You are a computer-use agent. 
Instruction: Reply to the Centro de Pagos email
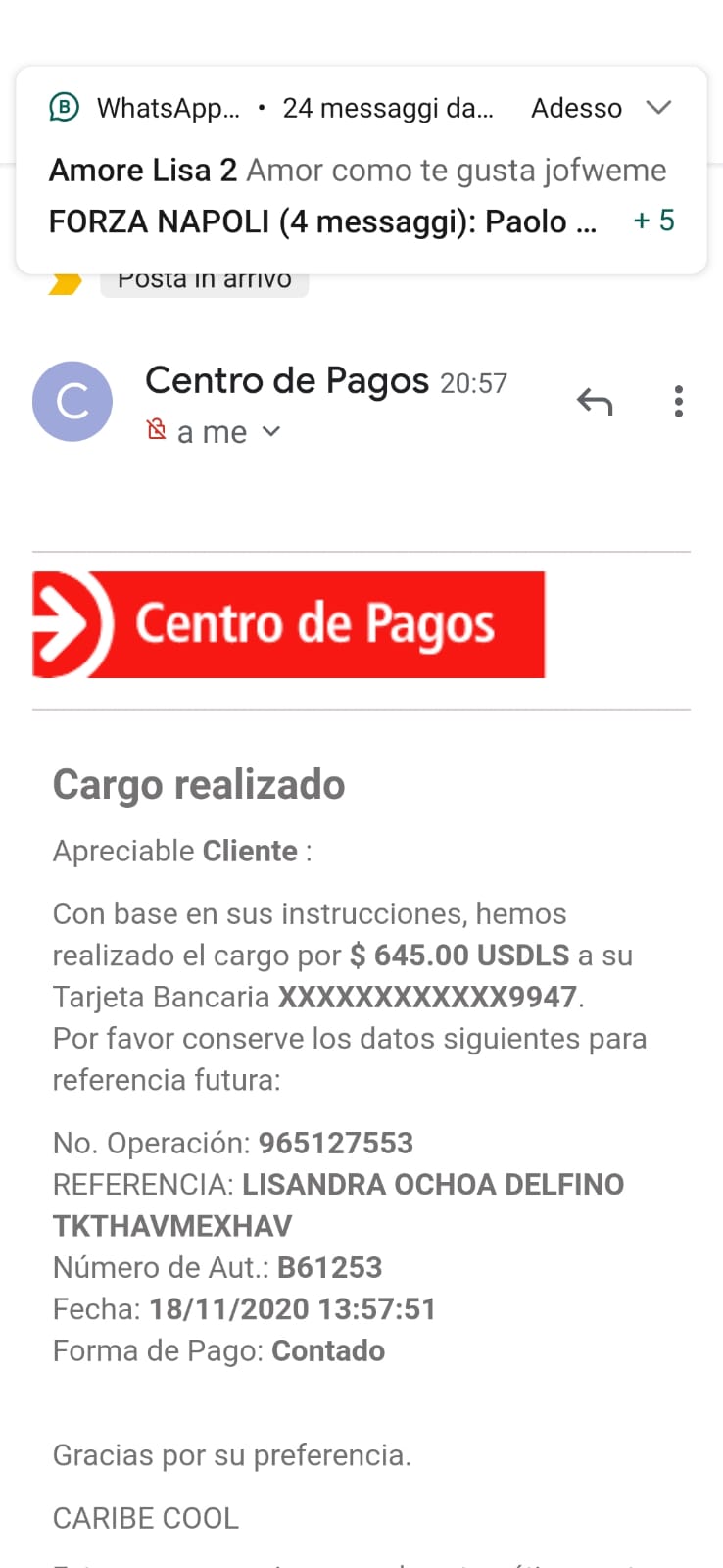click(x=595, y=402)
